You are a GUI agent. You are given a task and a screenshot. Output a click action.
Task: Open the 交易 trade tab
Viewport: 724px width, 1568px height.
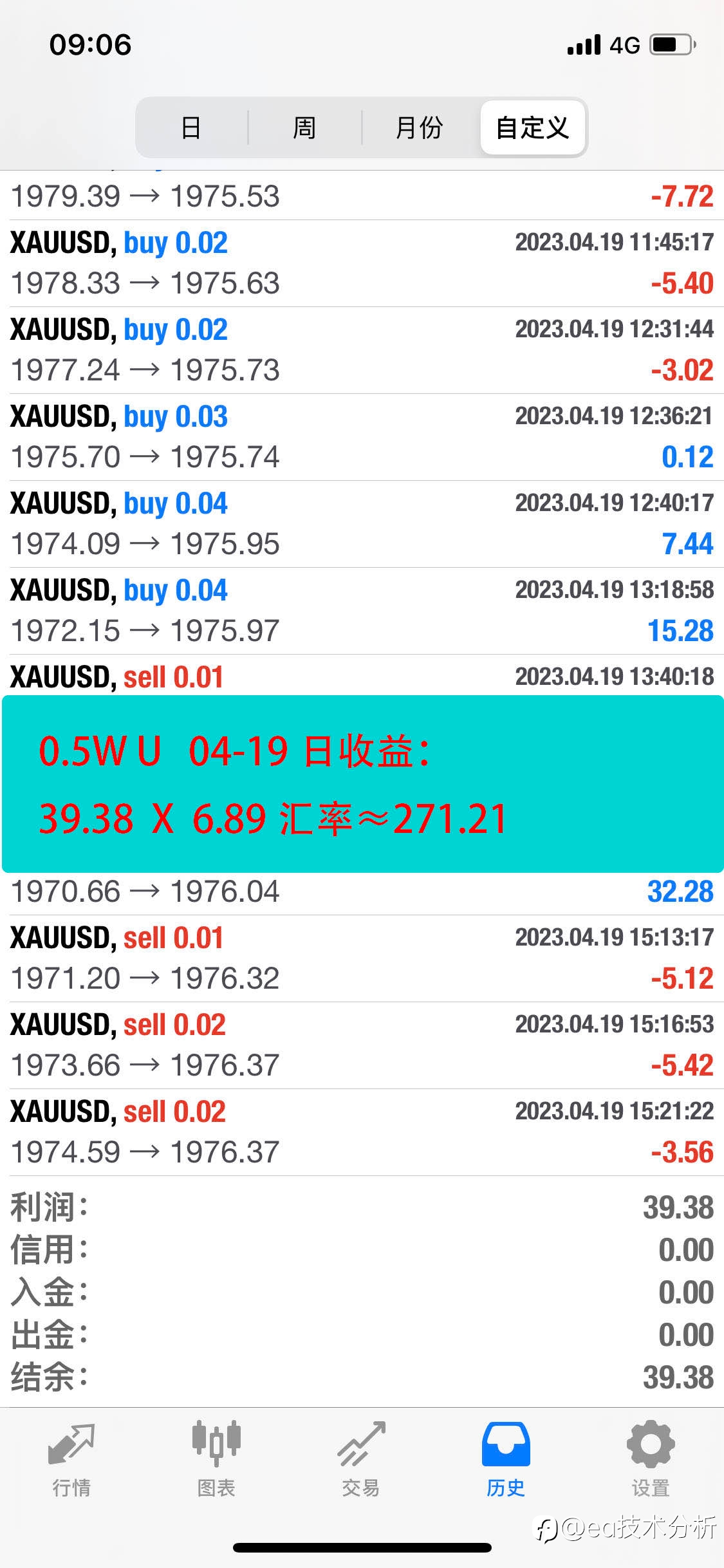(x=361, y=1459)
